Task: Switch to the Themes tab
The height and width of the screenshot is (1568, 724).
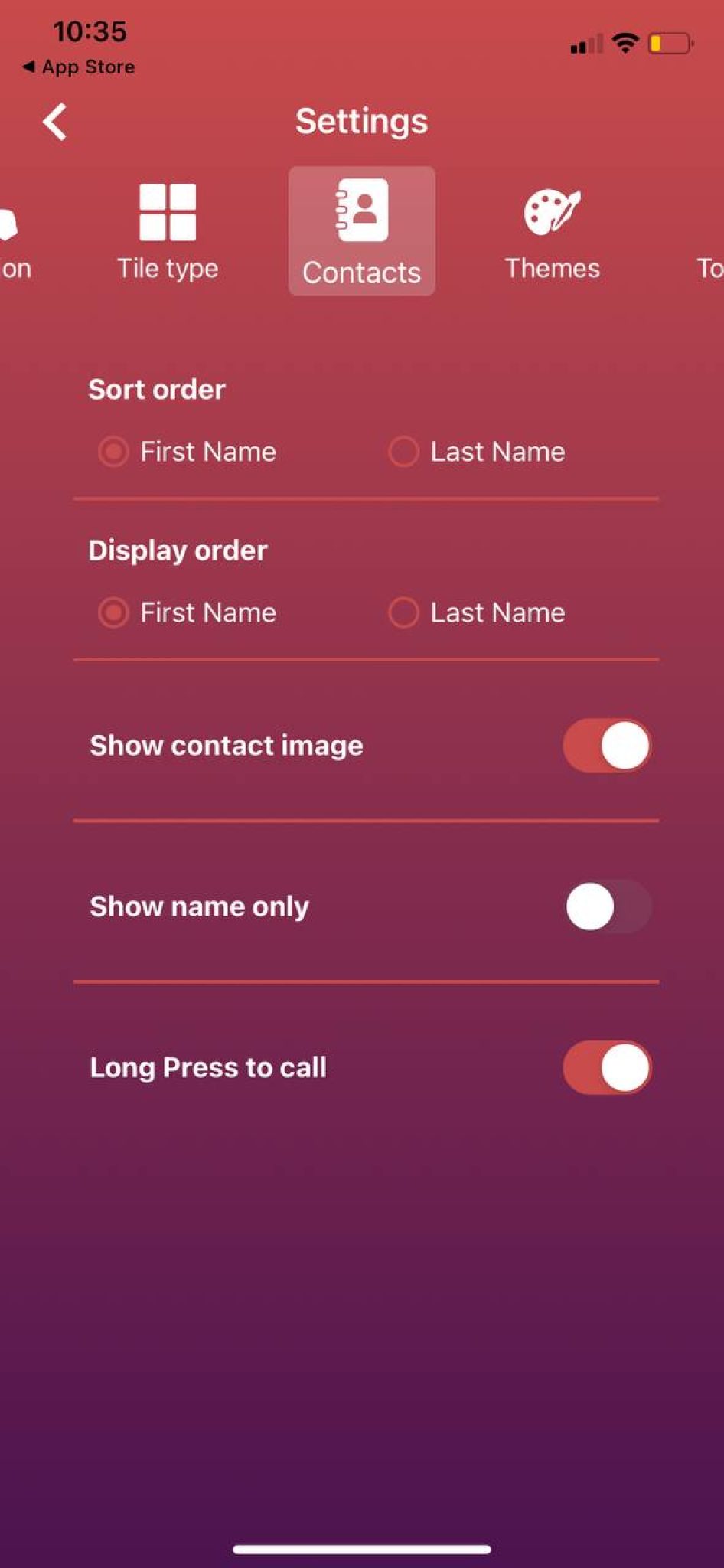Action: pyautogui.click(x=552, y=230)
